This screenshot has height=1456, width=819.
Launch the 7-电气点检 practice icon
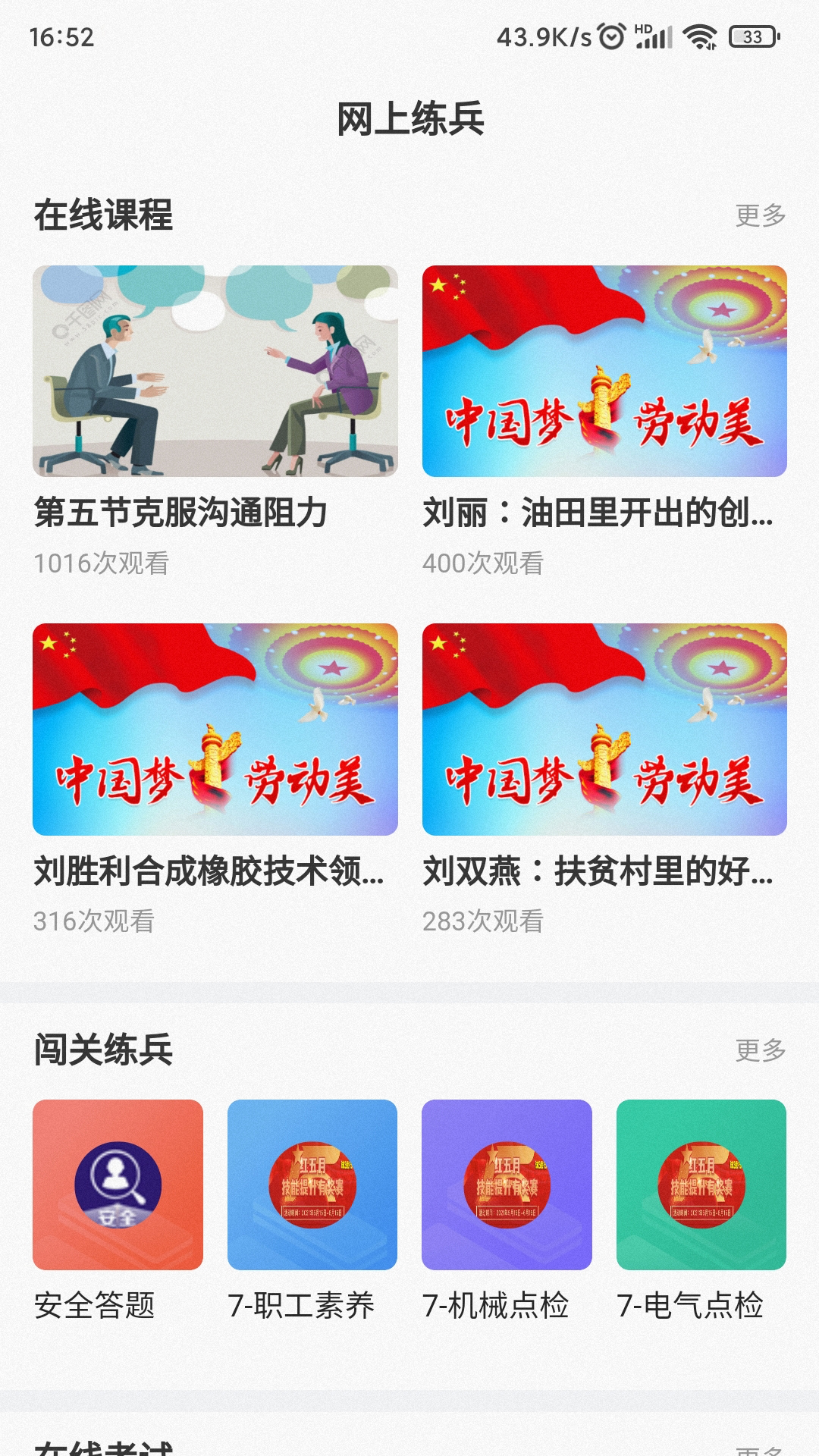click(697, 1185)
